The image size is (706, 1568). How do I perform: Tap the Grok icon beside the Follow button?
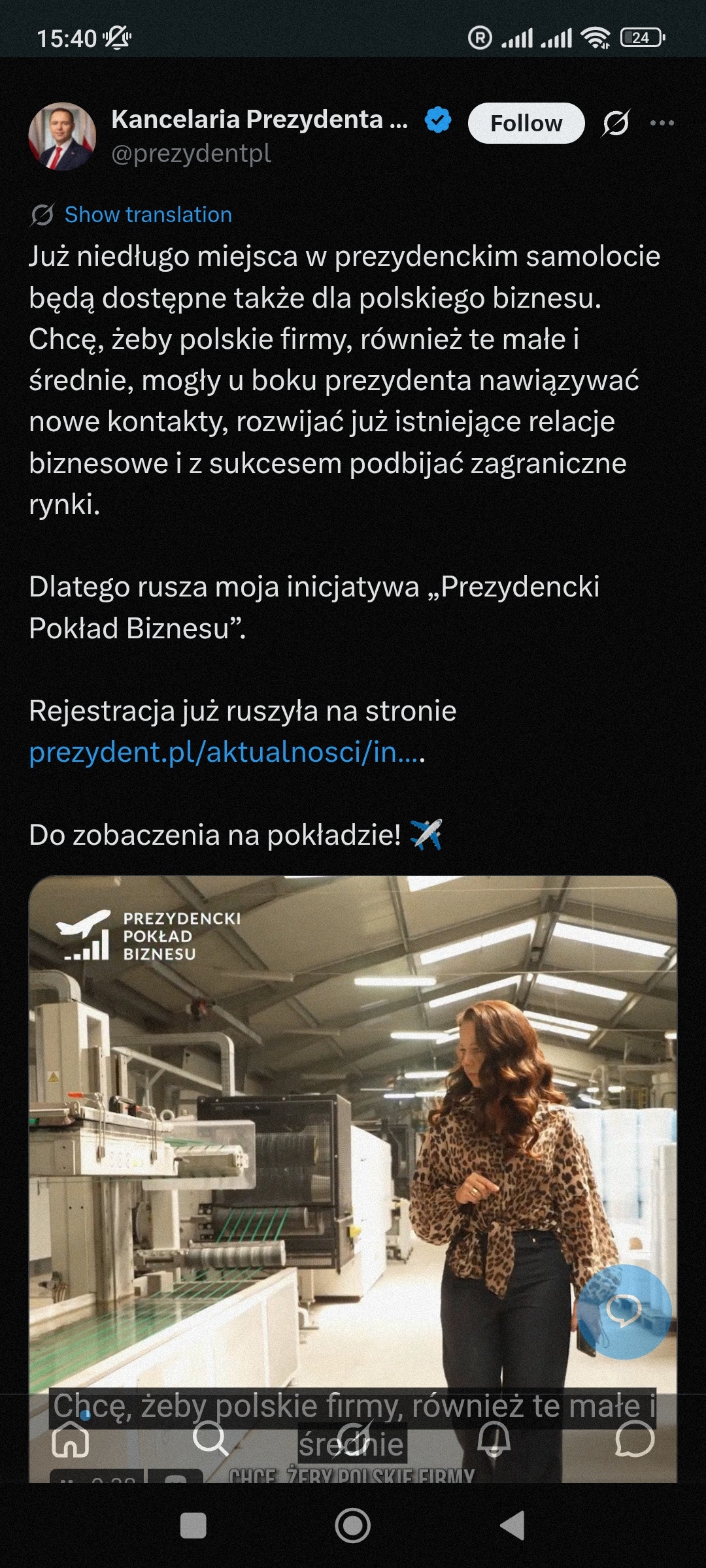pyautogui.click(x=616, y=123)
